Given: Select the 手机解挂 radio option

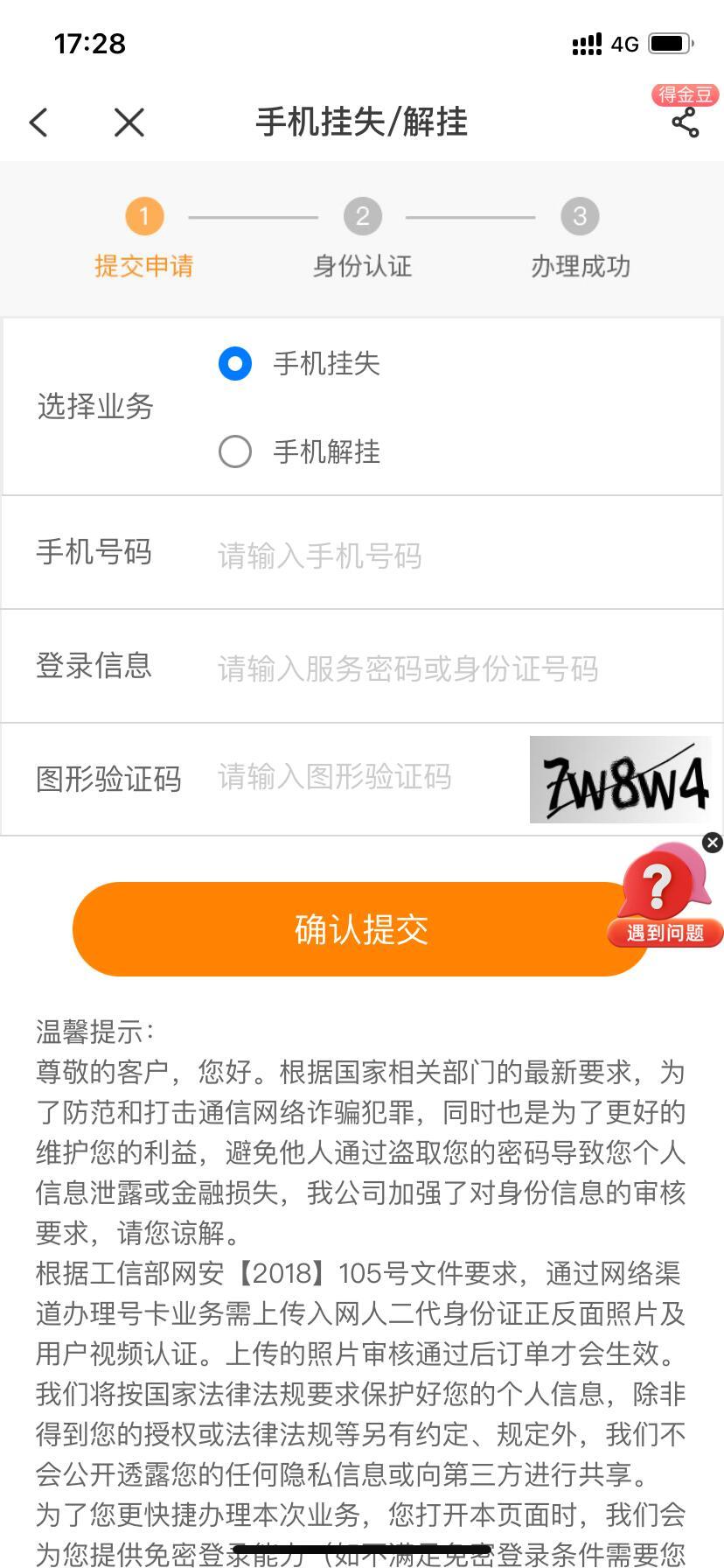Looking at the screenshot, I should click(234, 451).
